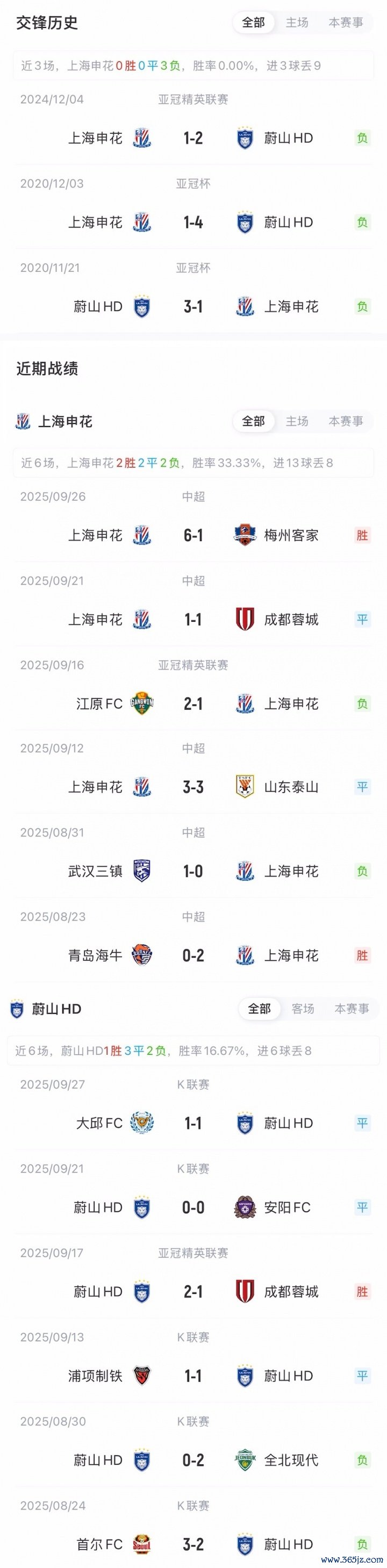Select 主场 filter in 交锋历史 section

(297, 23)
